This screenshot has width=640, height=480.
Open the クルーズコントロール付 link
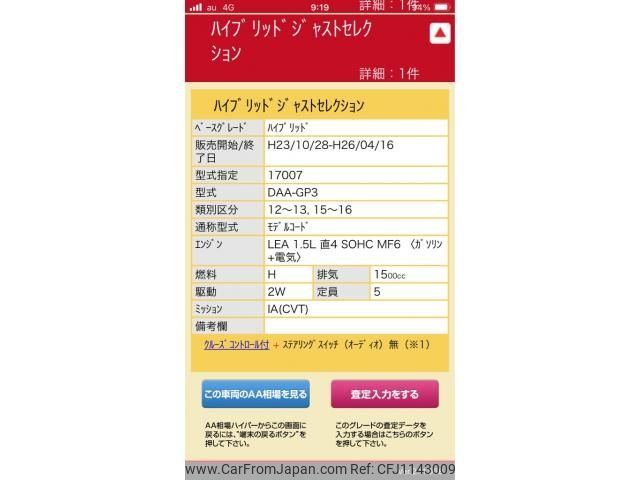[236, 343]
